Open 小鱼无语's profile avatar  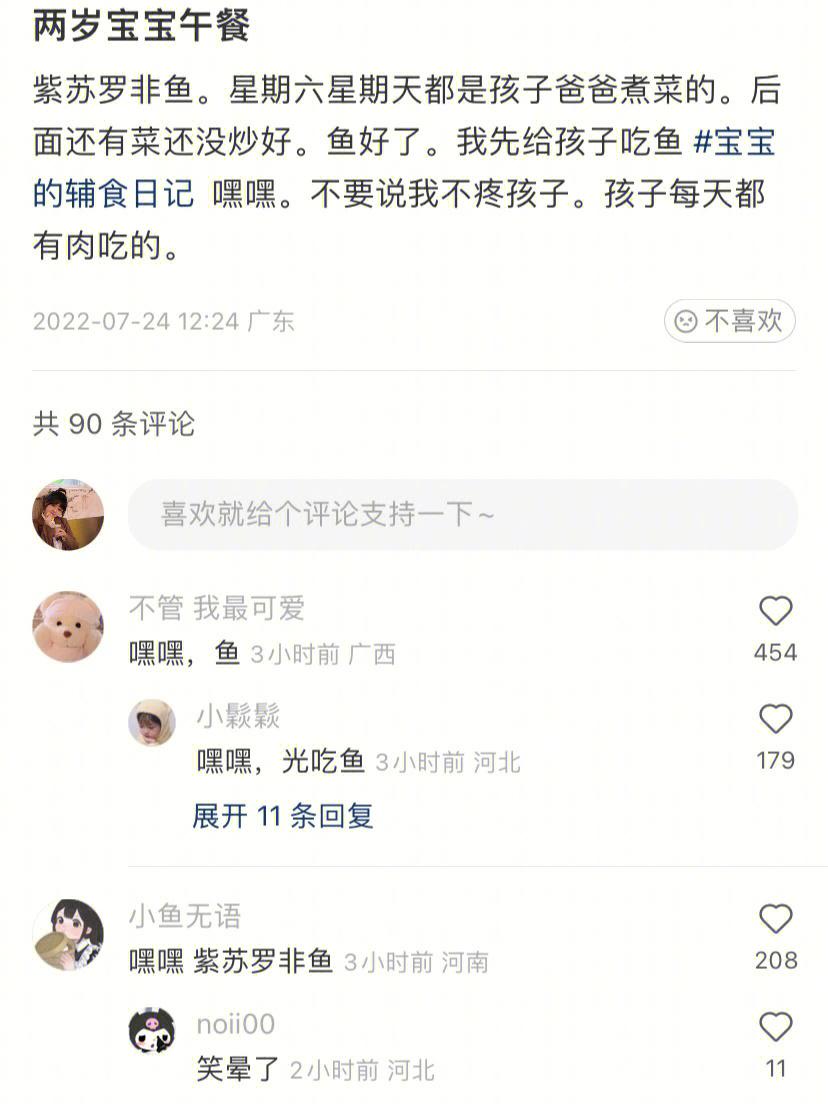click(68, 934)
